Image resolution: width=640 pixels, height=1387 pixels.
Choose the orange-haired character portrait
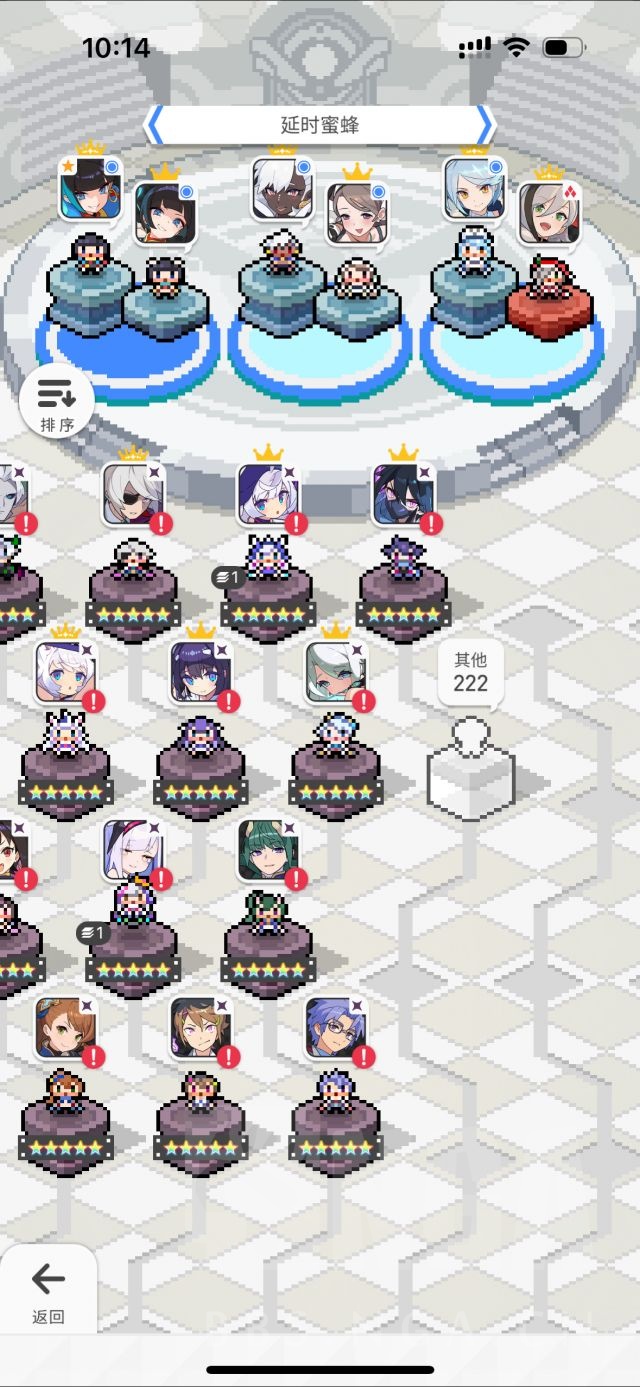point(66,1027)
